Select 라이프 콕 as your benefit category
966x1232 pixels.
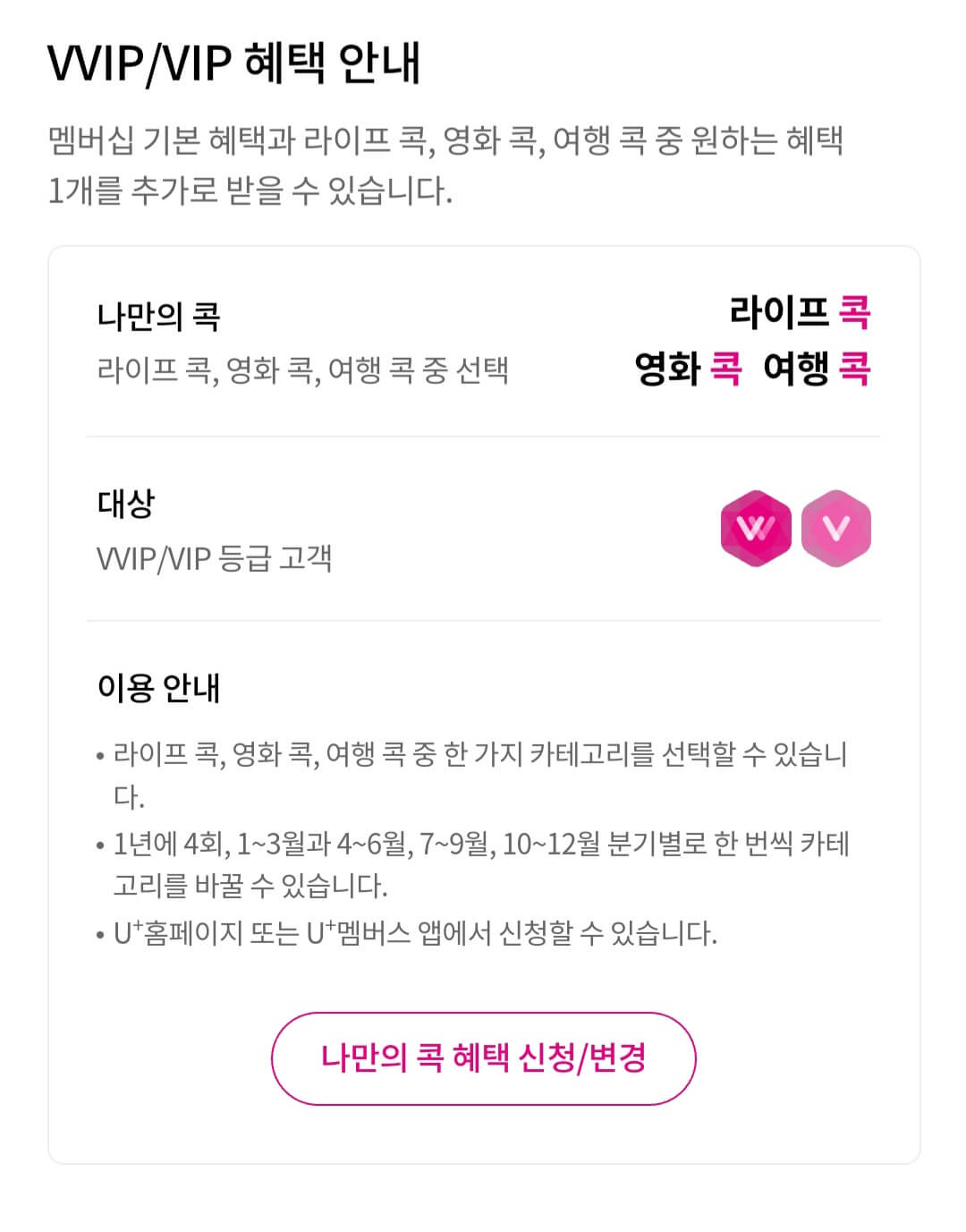coord(800,315)
